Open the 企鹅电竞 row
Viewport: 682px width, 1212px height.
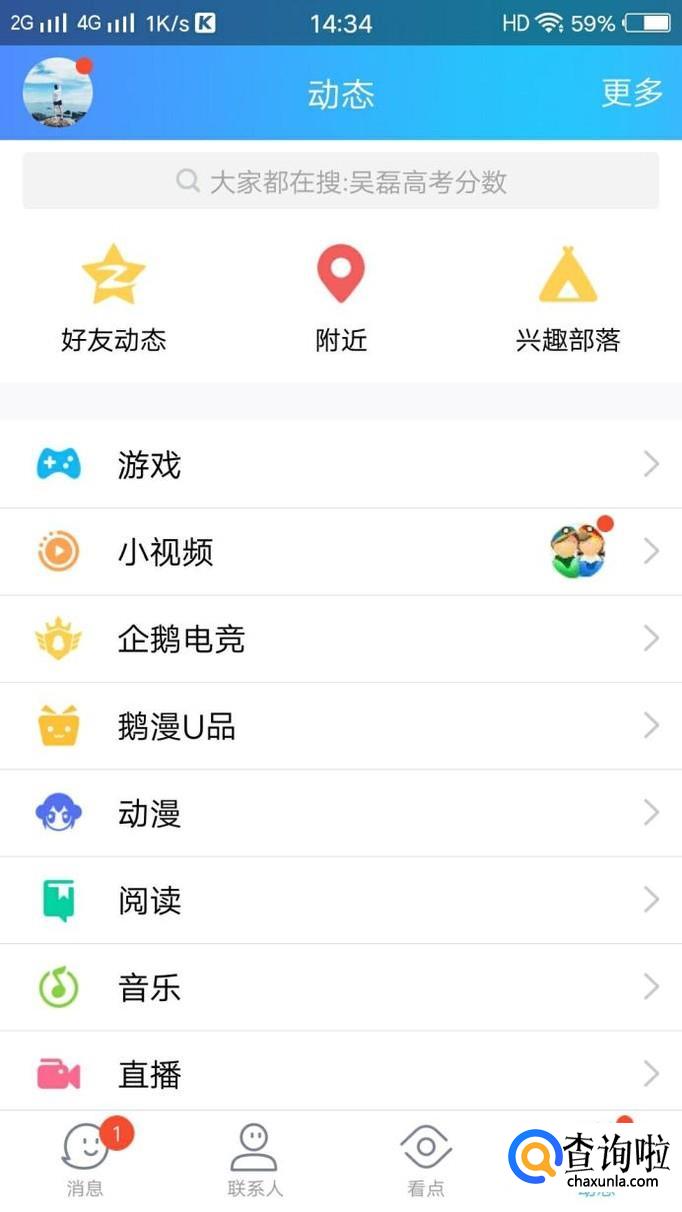[x=341, y=639]
